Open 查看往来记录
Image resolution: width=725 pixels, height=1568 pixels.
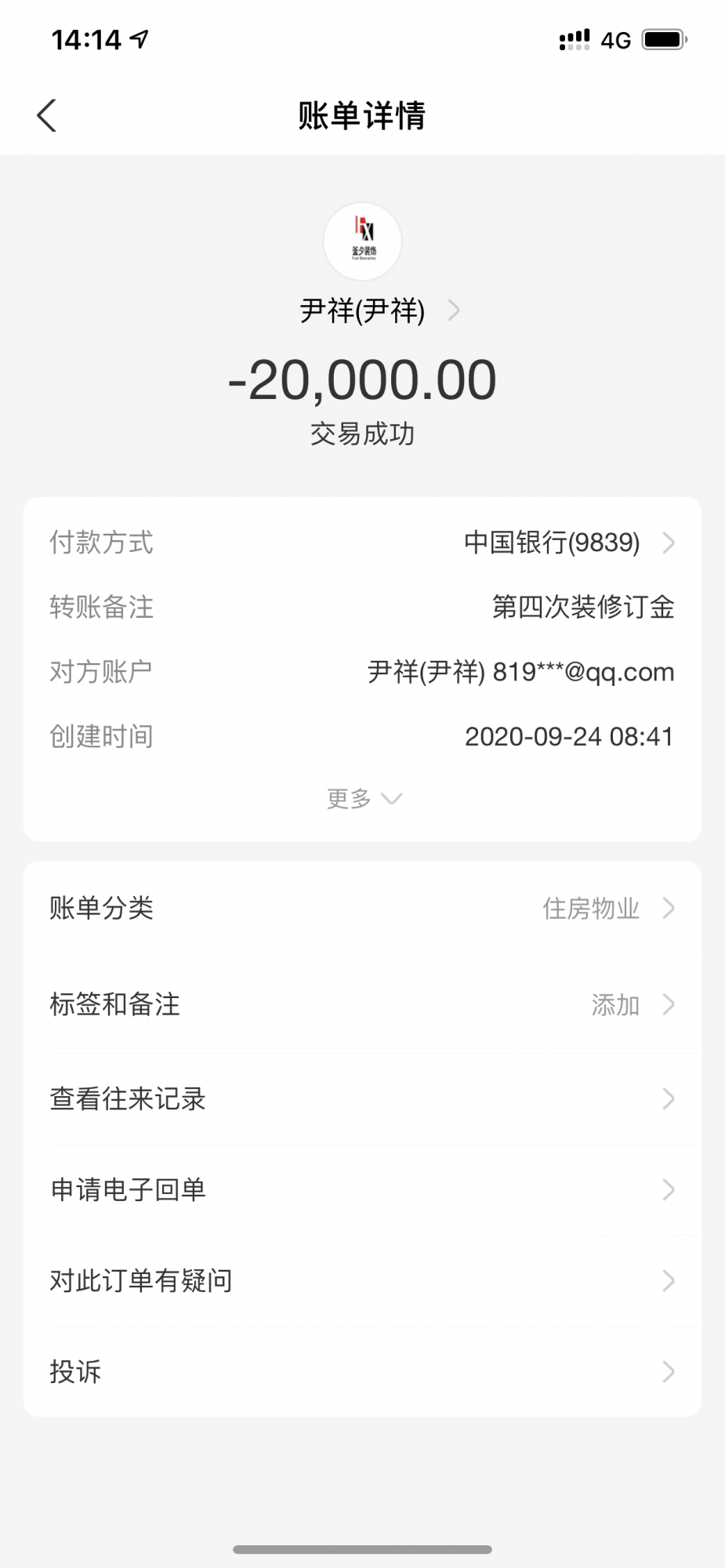(x=362, y=1099)
